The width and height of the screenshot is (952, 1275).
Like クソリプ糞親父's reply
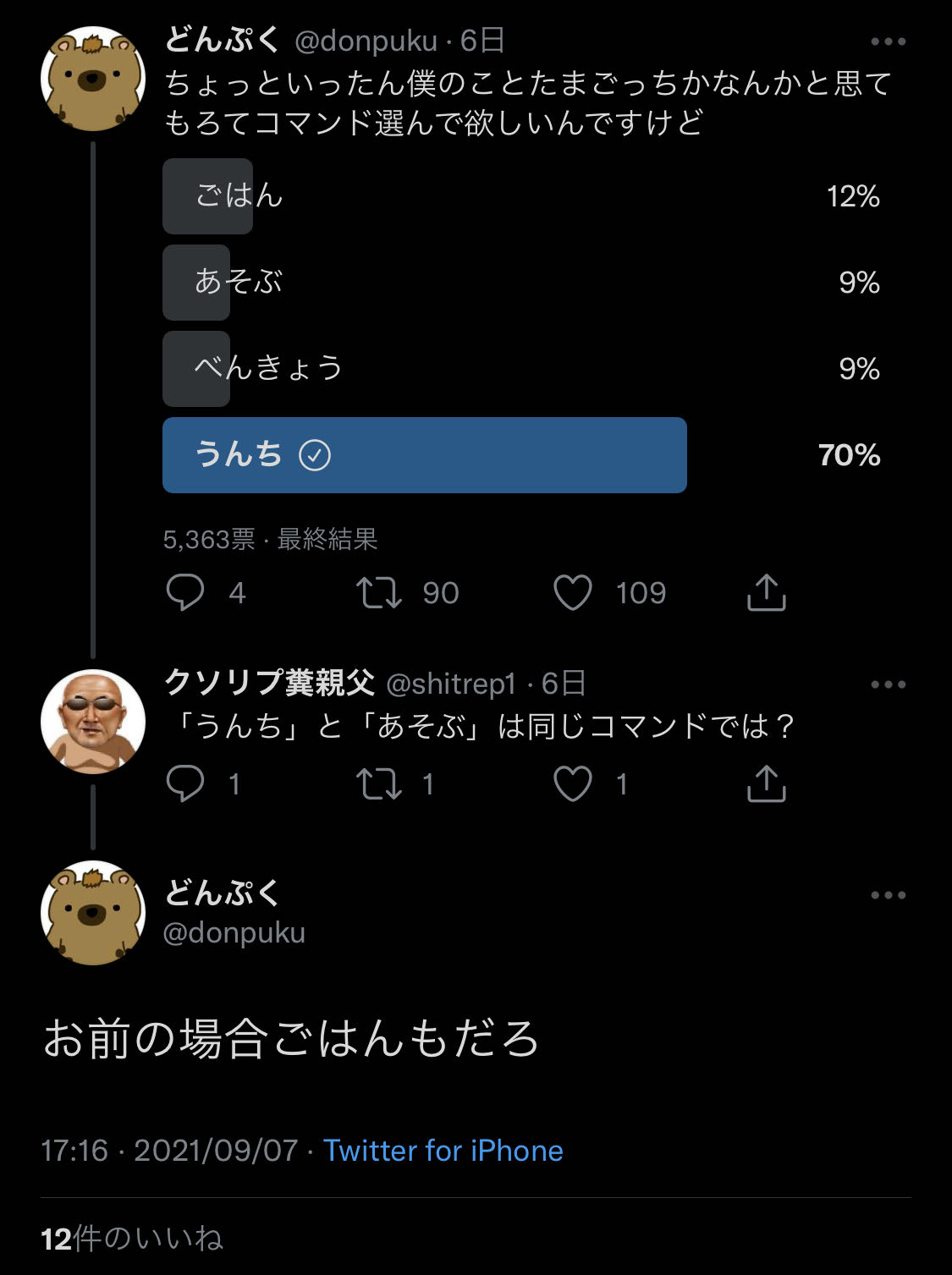(x=573, y=783)
